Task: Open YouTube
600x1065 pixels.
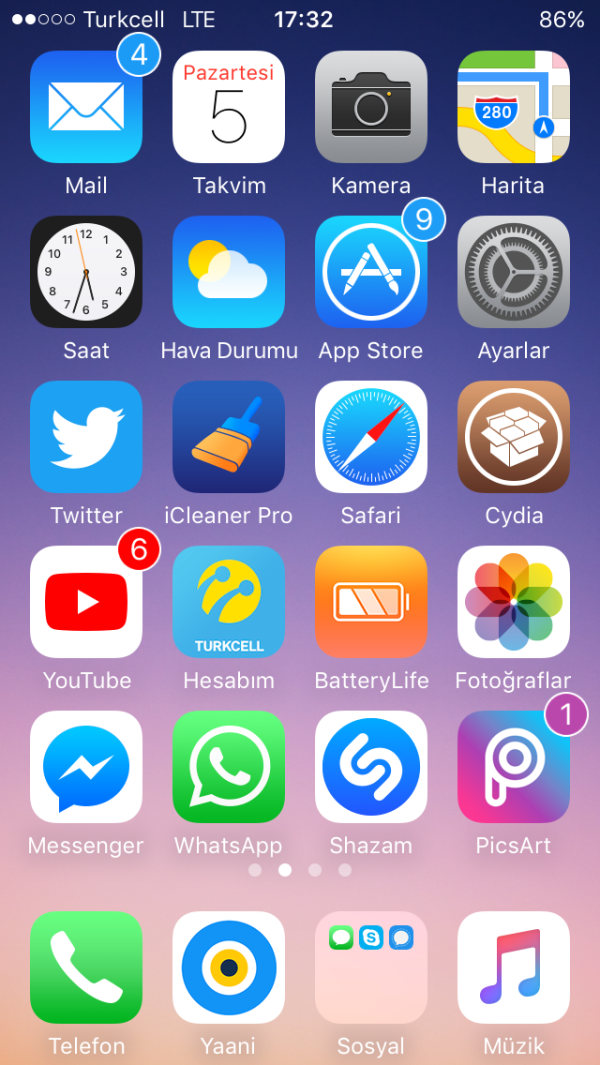Action: coord(86,602)
